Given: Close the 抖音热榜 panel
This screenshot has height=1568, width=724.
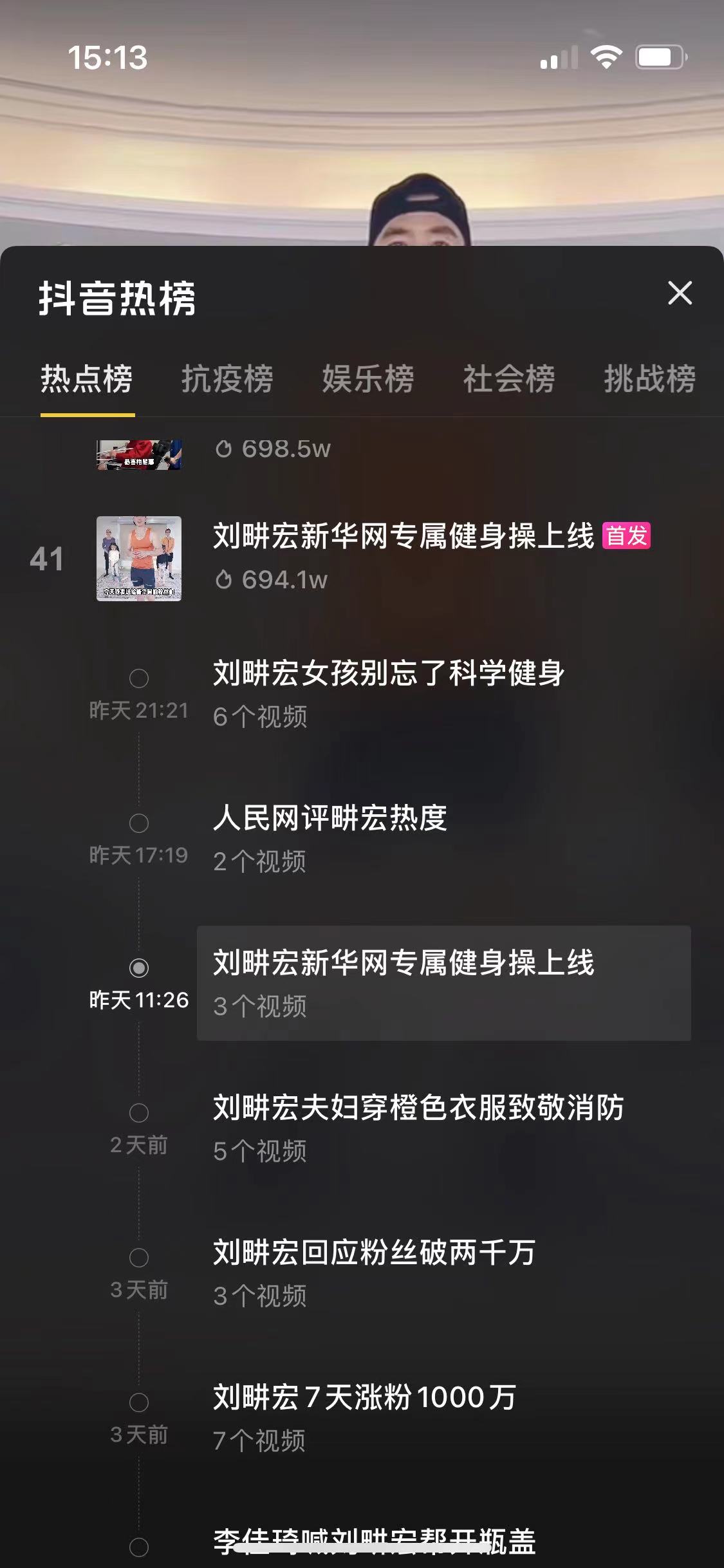Looking at the screenshot, I should pyautogui.click(x=680, y=294).
